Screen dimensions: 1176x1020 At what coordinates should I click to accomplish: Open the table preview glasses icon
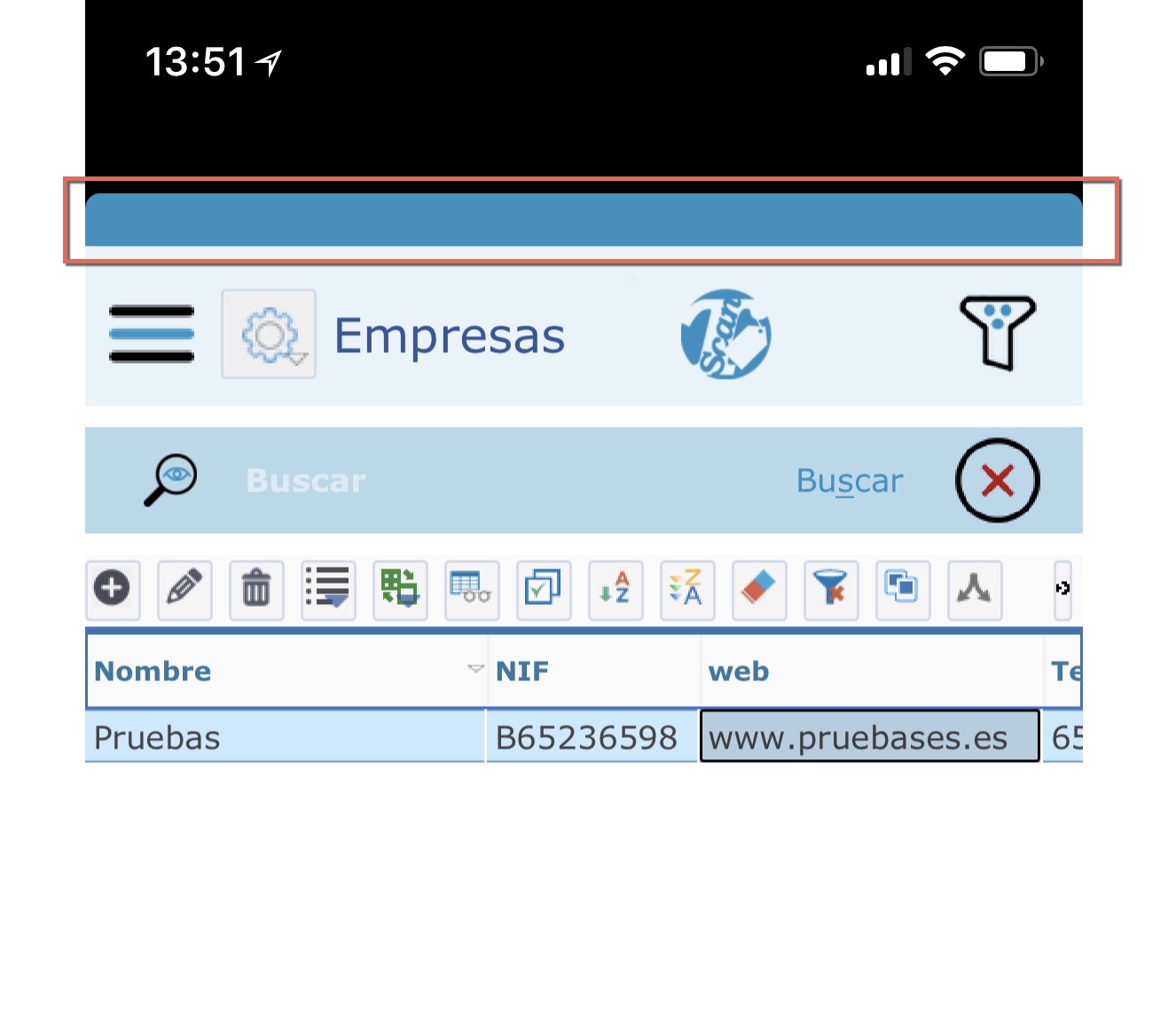pyautogui.click(x=472, y=589)
